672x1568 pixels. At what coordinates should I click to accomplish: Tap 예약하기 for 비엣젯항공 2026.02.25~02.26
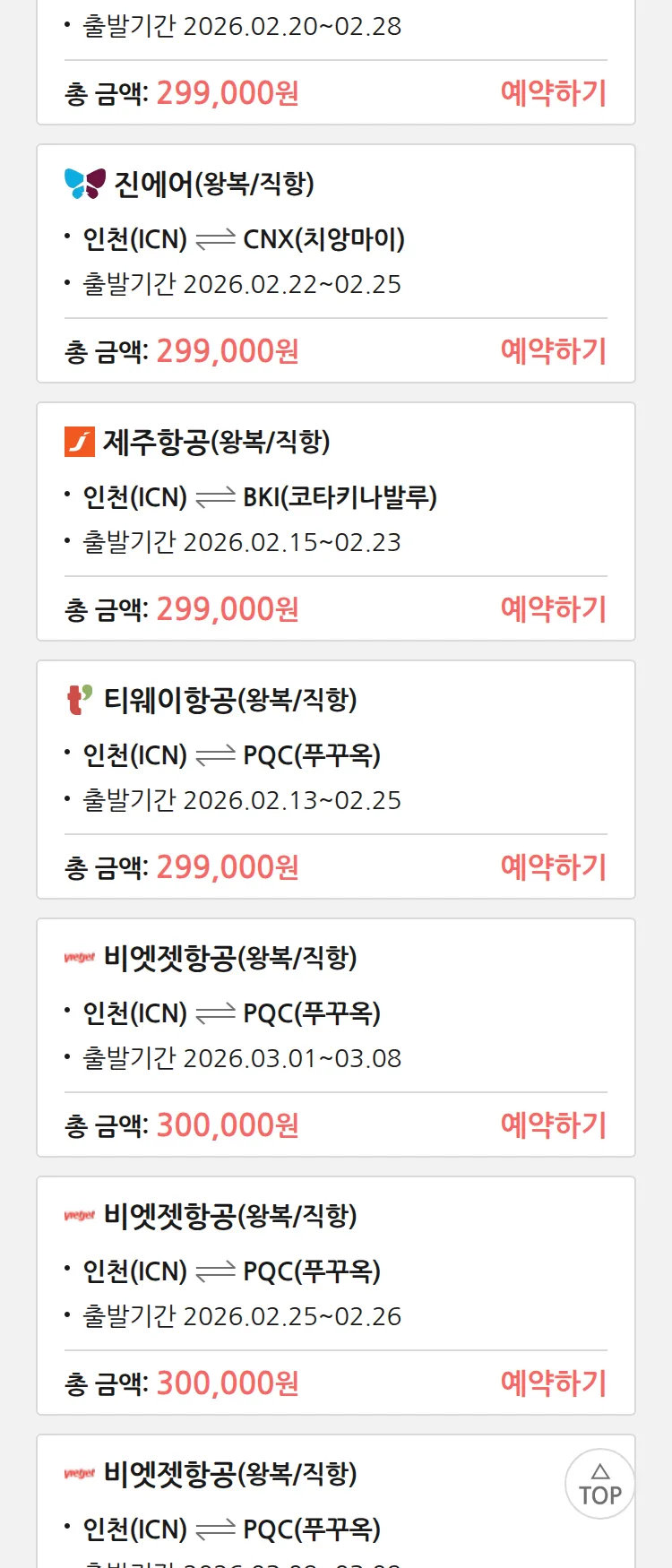[553, 1383]
